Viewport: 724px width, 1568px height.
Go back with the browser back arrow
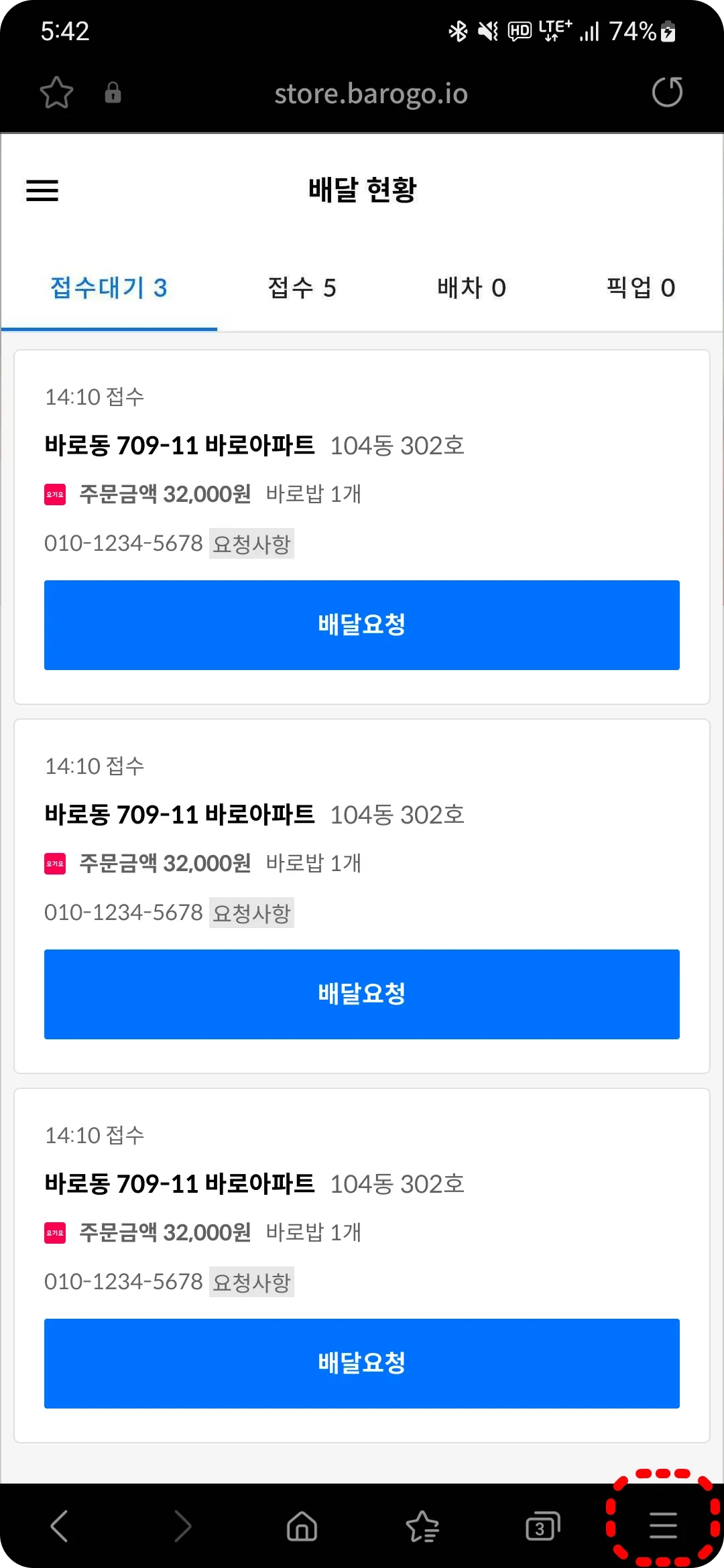point(59,1526)
